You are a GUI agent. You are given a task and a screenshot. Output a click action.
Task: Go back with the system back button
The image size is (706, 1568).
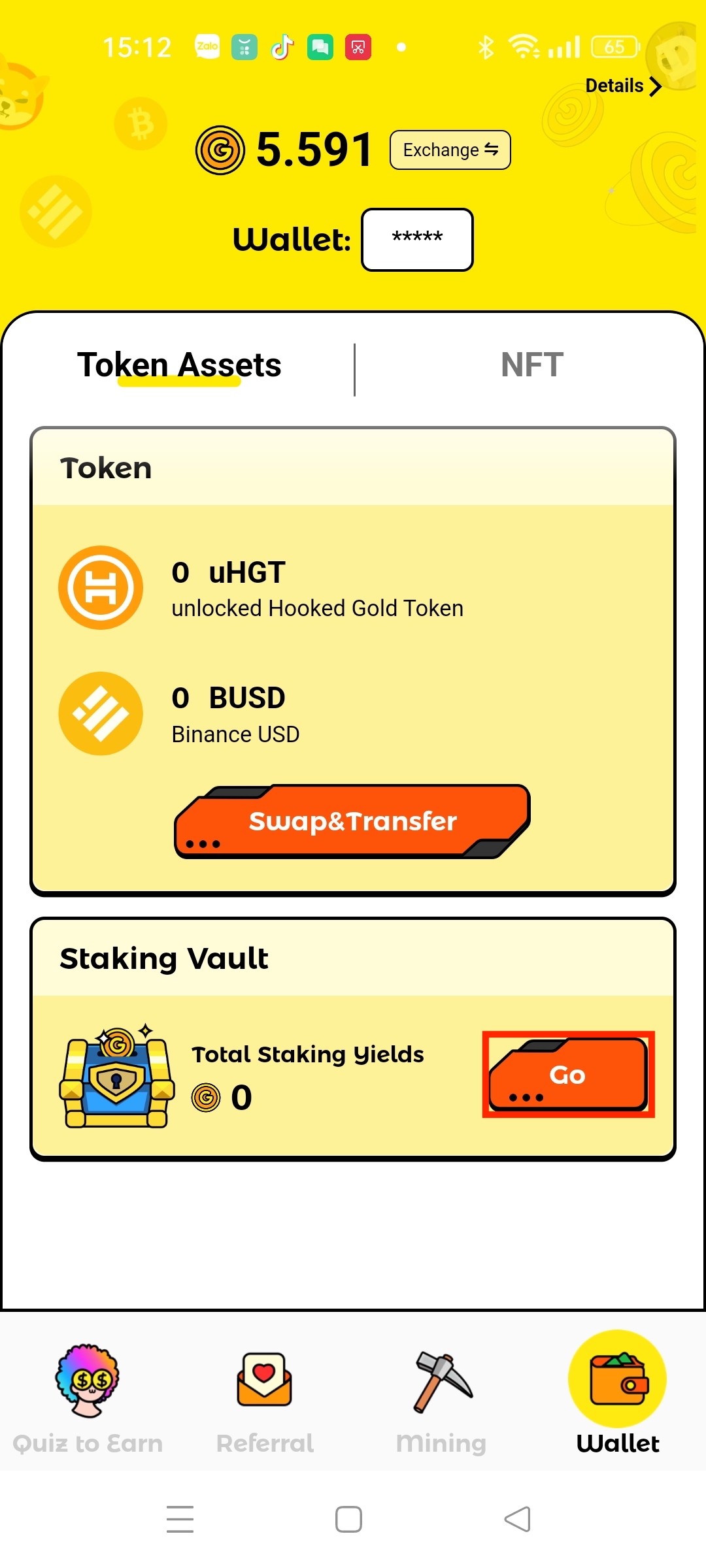[x=518, y=1519]
